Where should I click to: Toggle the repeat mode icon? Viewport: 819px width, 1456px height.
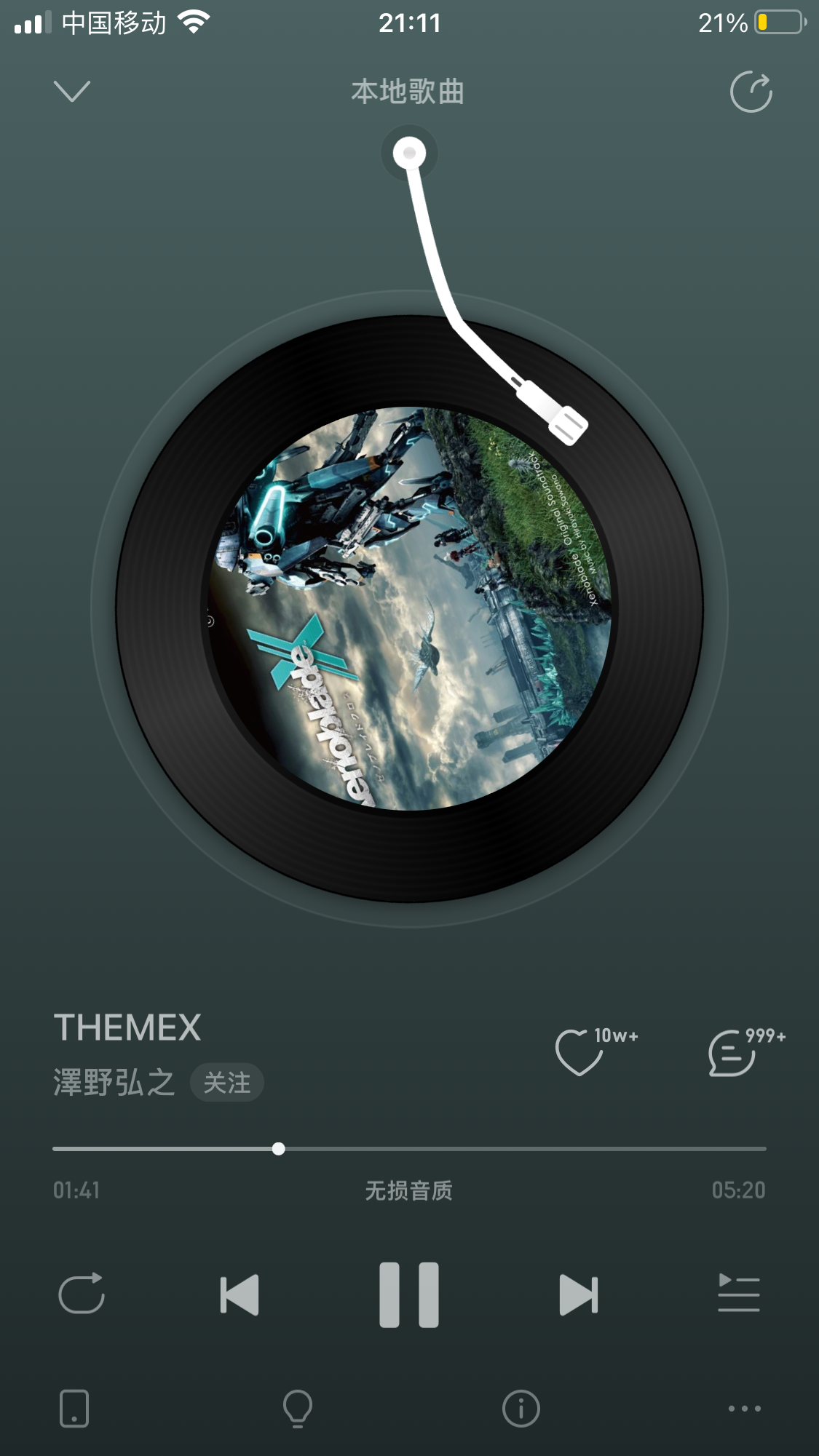(82, 1294)
